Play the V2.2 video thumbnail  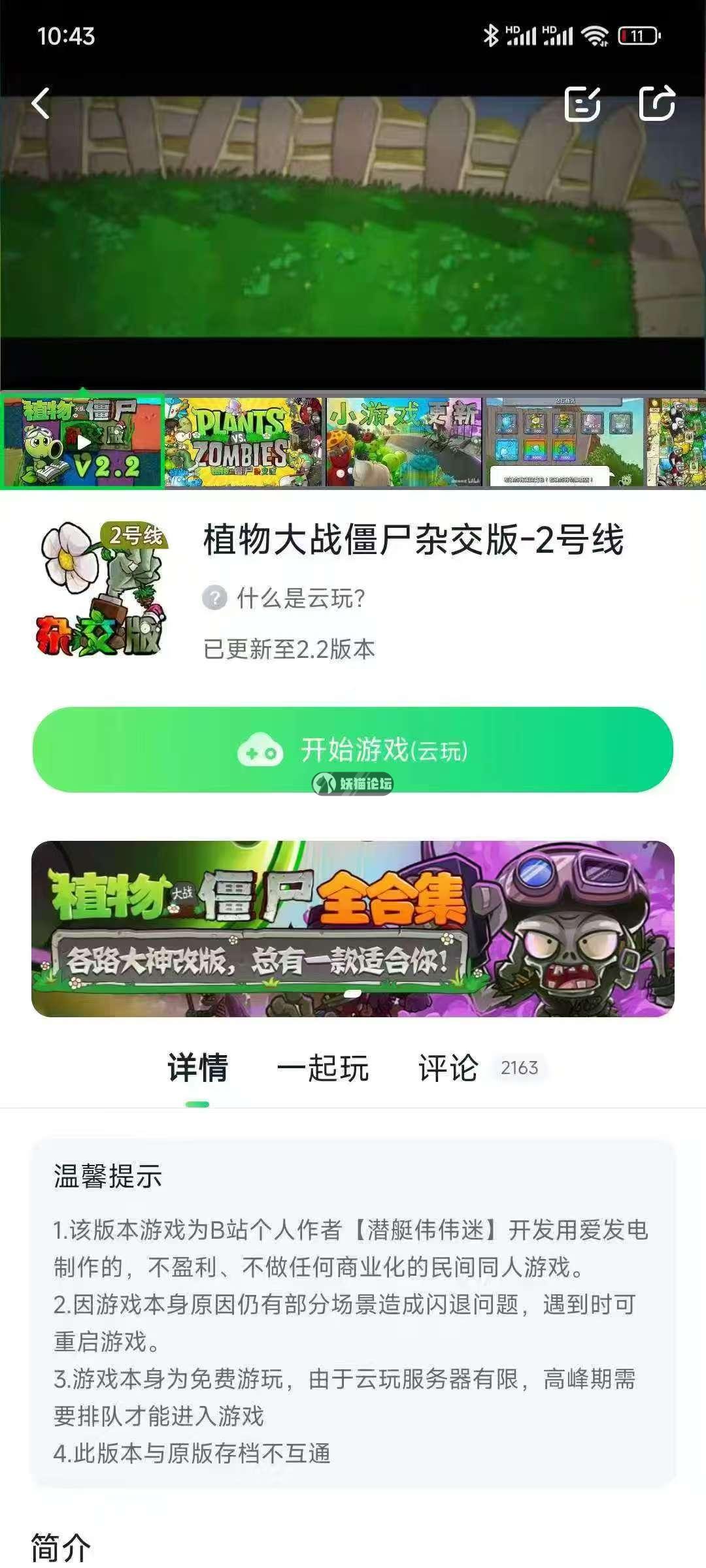point(82,442)
